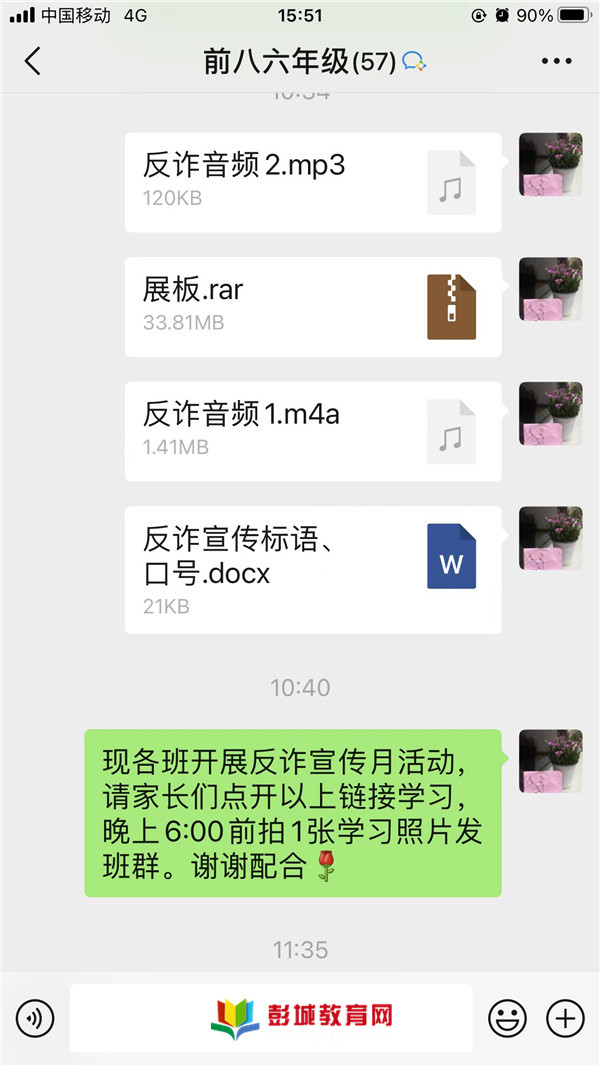600x1066 pixels.
Task: Tap the message text input box
Action: (270, 1018)
